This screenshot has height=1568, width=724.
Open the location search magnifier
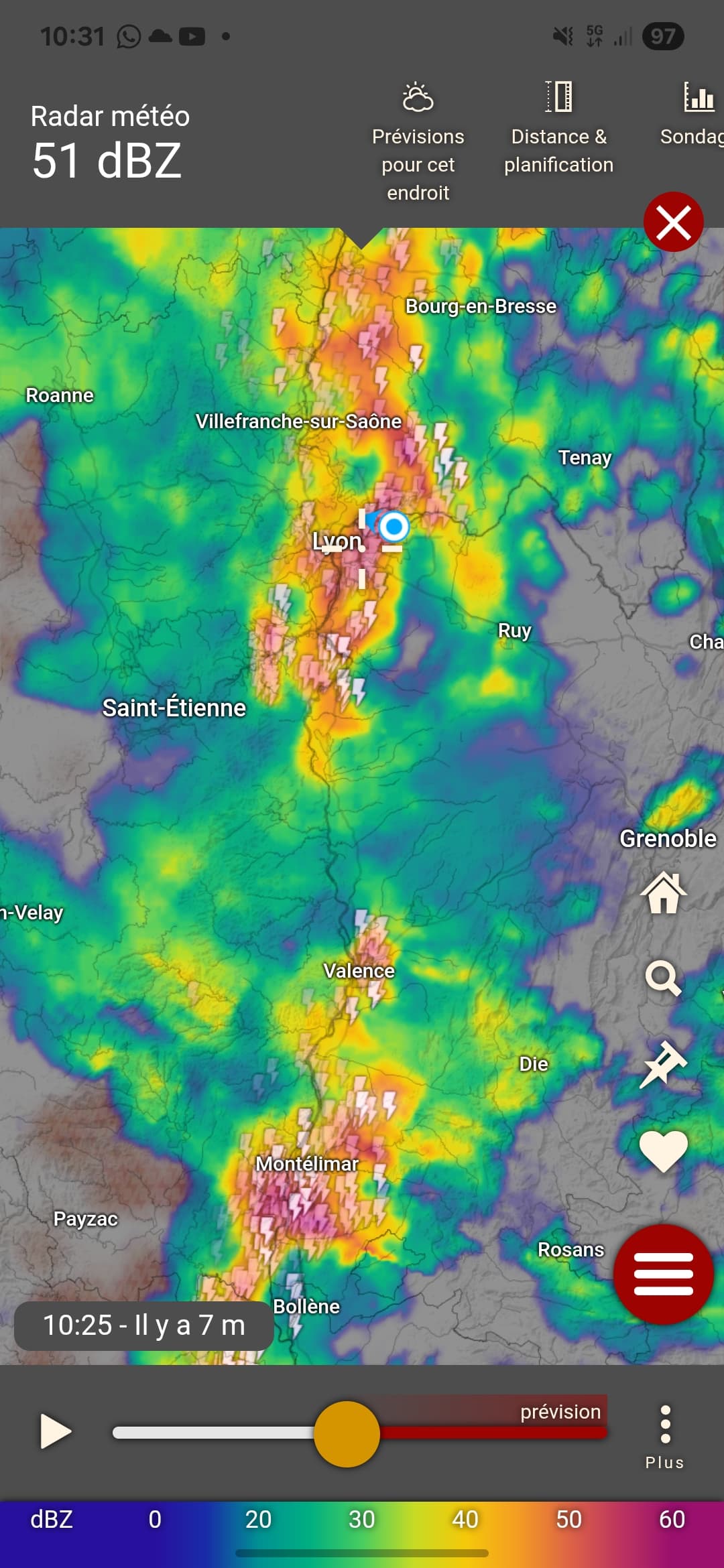[663, 978]
